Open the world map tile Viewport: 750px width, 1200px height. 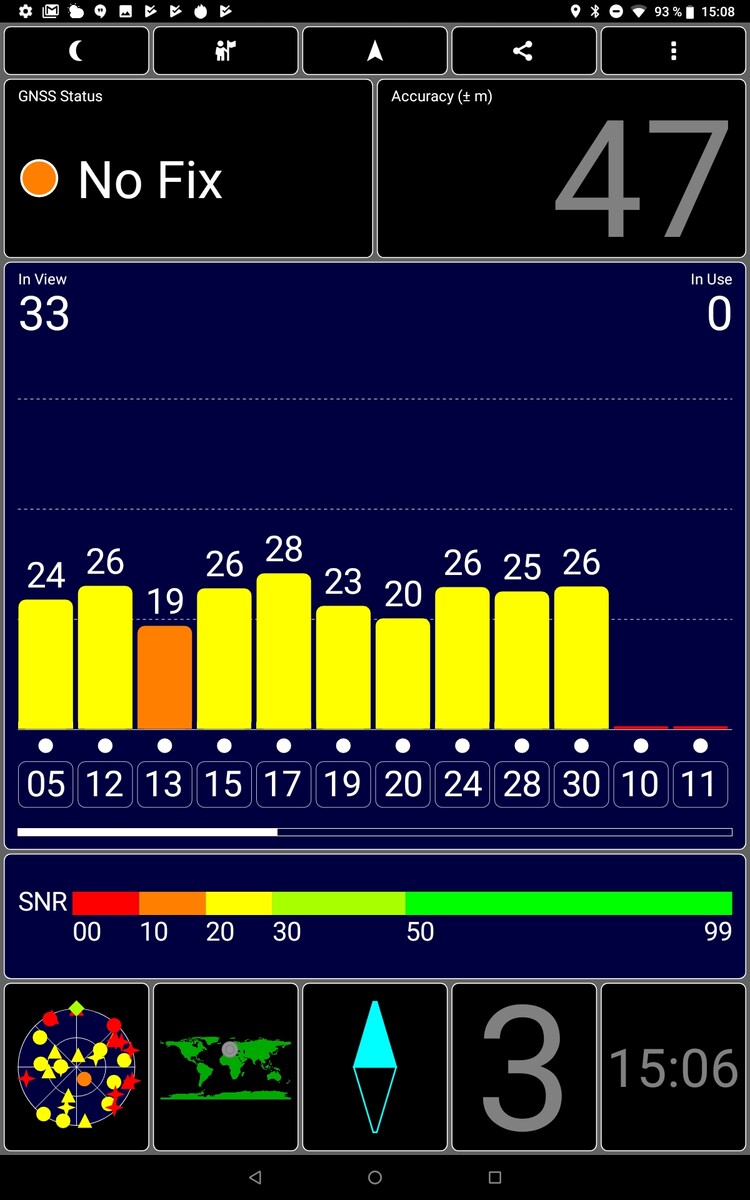(225, 1067)
